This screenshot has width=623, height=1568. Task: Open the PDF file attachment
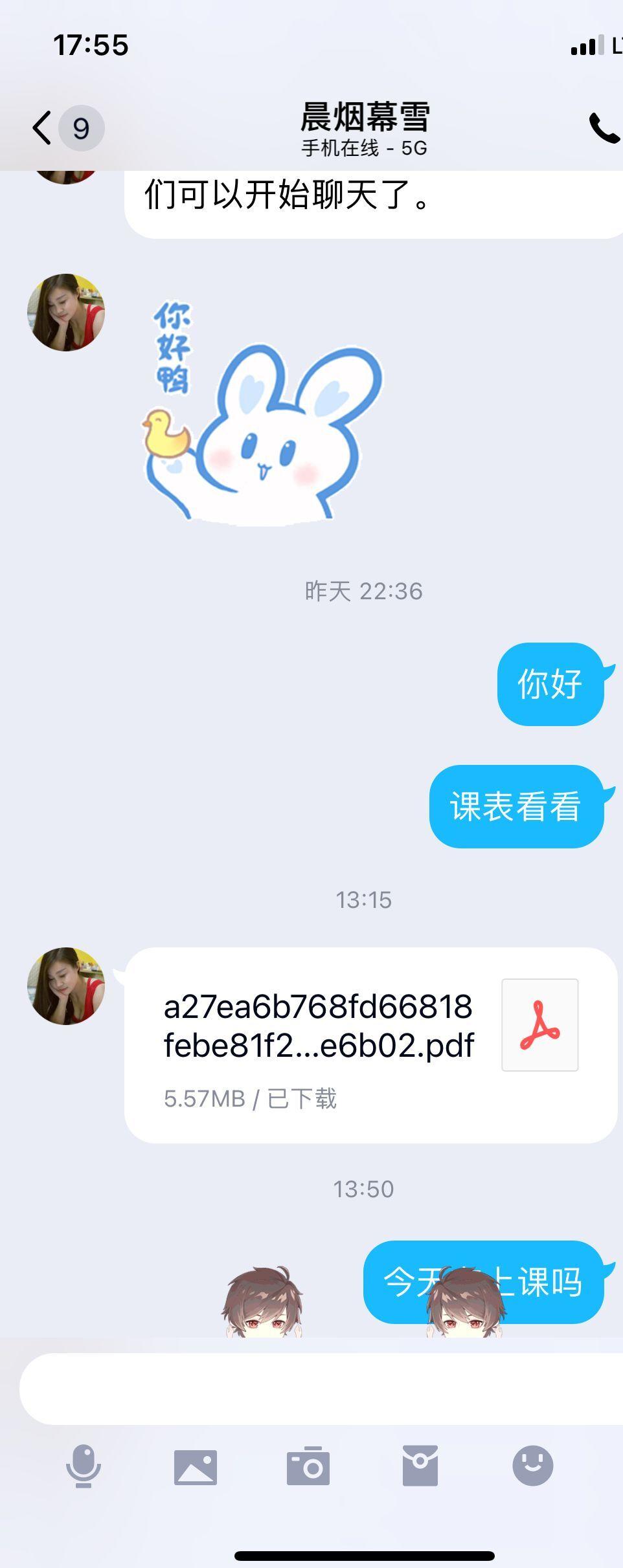tap(370, 1044)
